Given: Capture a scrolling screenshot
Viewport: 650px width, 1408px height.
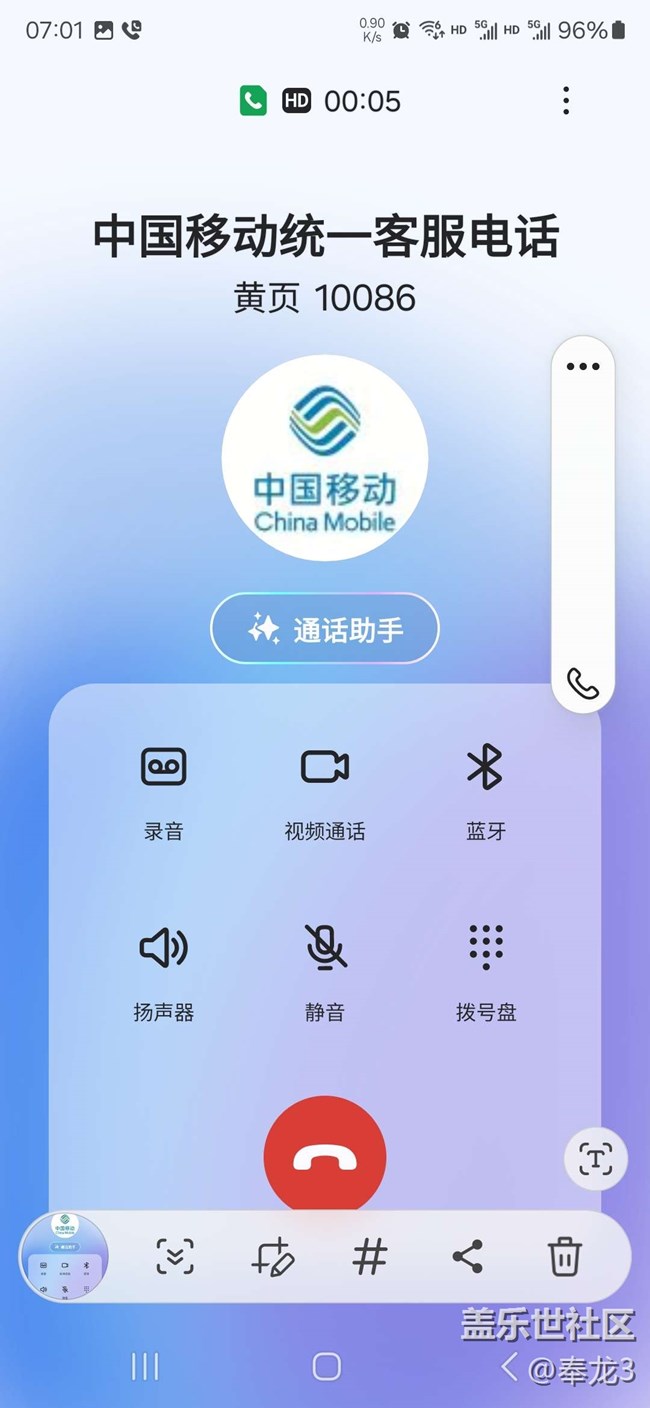Looking at the screenshot, I should tap(175, 1257).
